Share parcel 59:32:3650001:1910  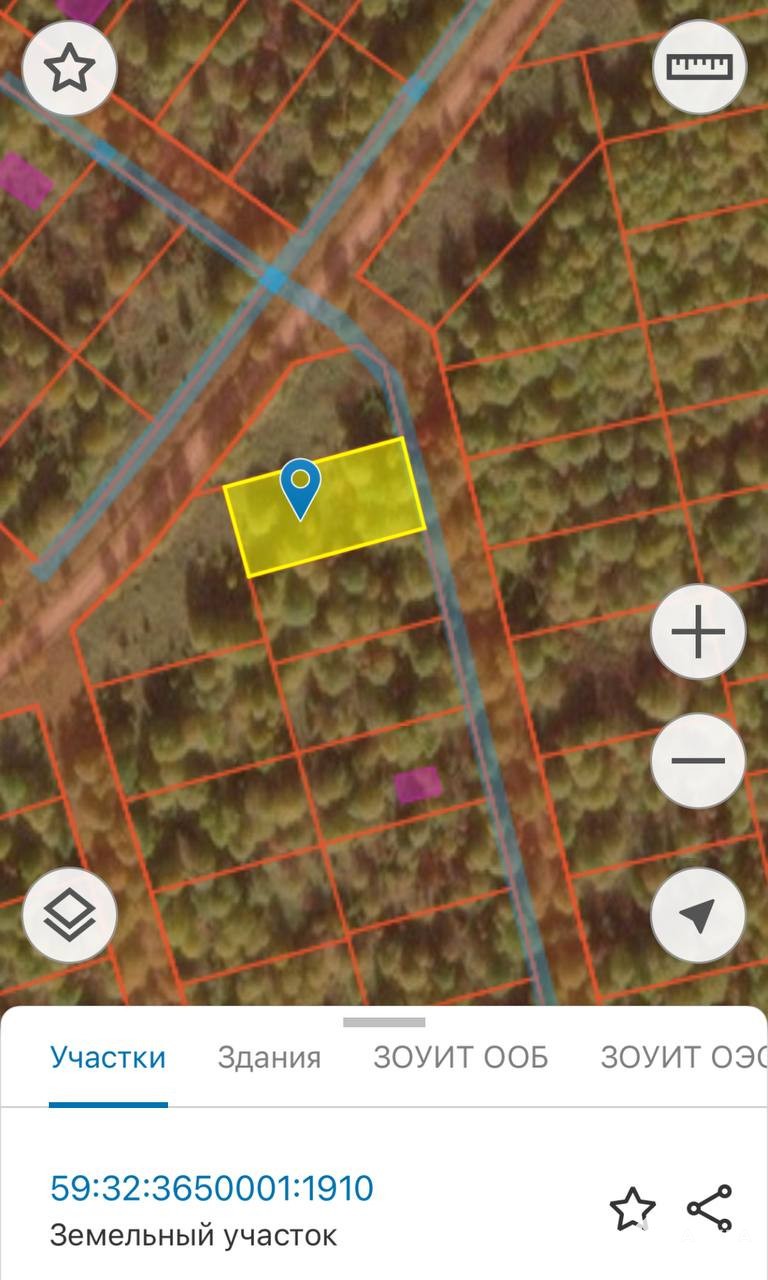coord(709,1208)
